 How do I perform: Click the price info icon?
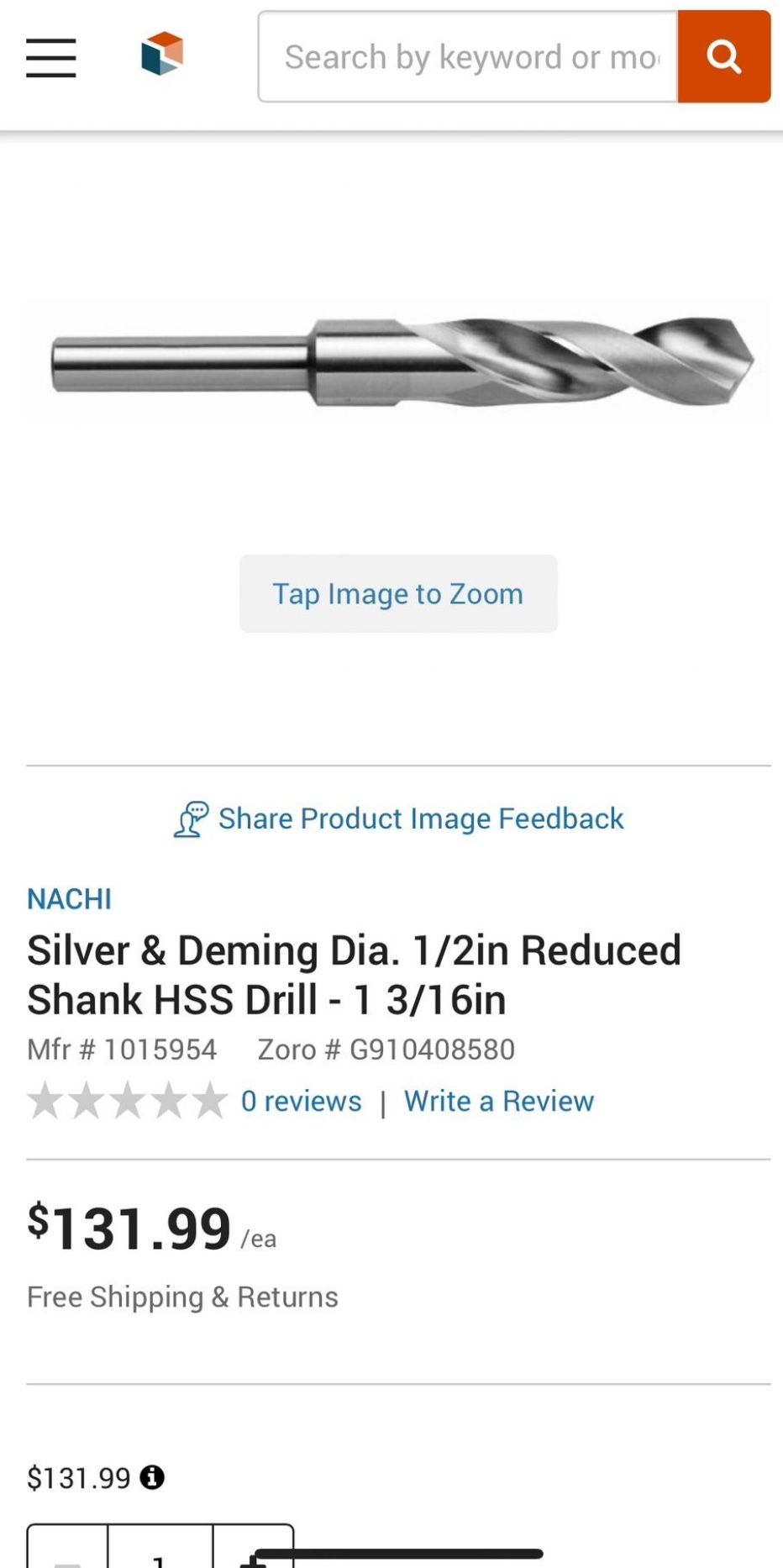click(x=151, y=1479)
